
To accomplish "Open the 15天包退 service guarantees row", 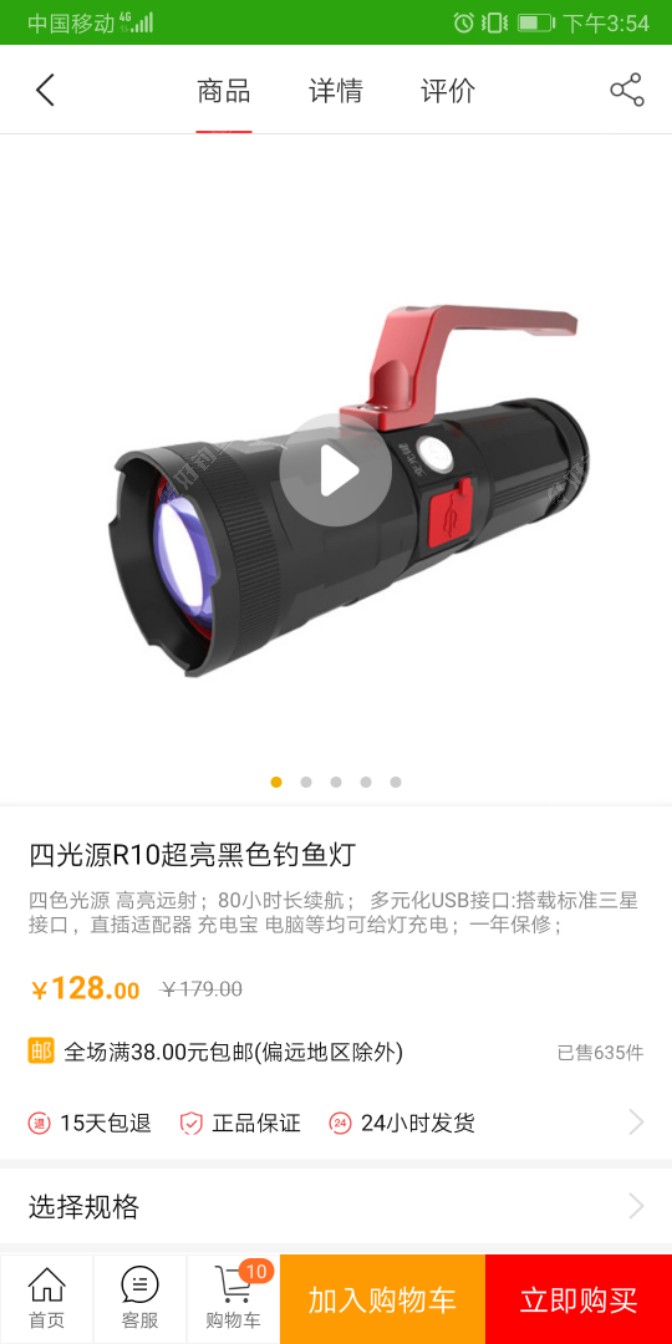I will click(x=336, y=1123).
